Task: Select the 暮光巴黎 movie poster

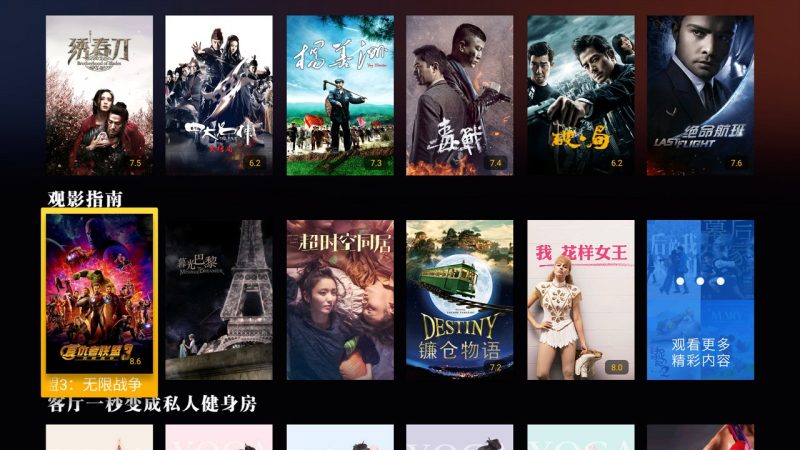Action: tap(220, 300)
